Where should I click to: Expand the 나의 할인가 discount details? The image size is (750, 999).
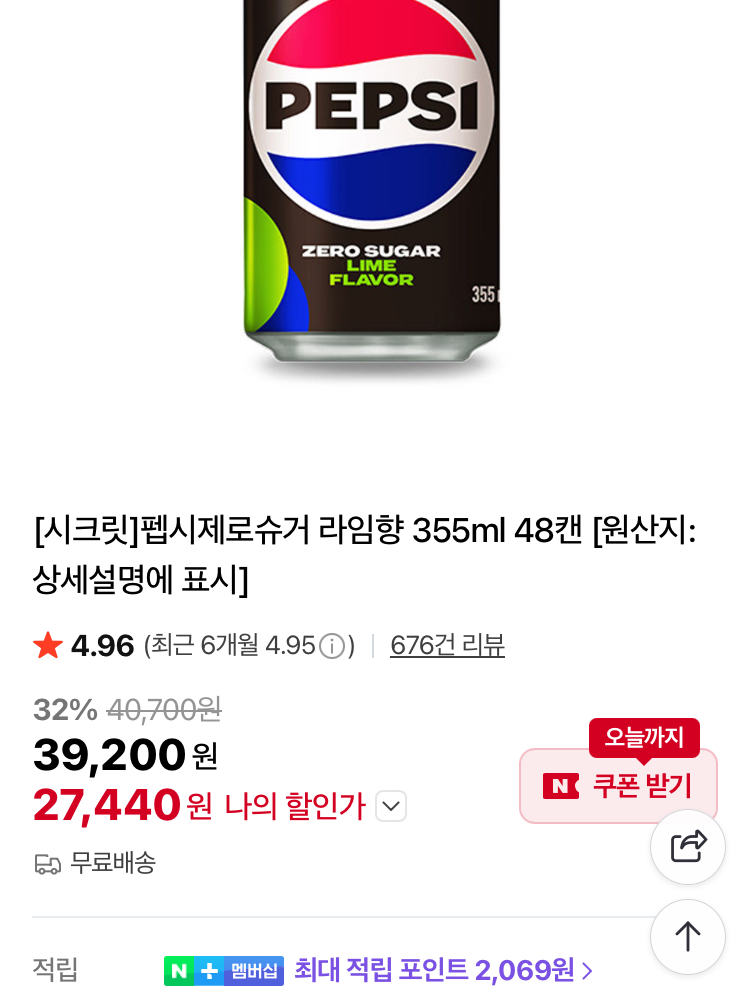(x=391, y=806)
